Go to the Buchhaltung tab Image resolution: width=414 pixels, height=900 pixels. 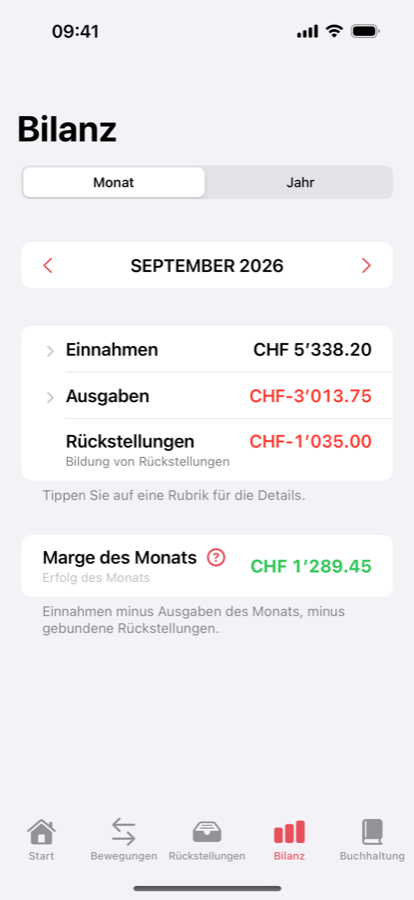372,840
